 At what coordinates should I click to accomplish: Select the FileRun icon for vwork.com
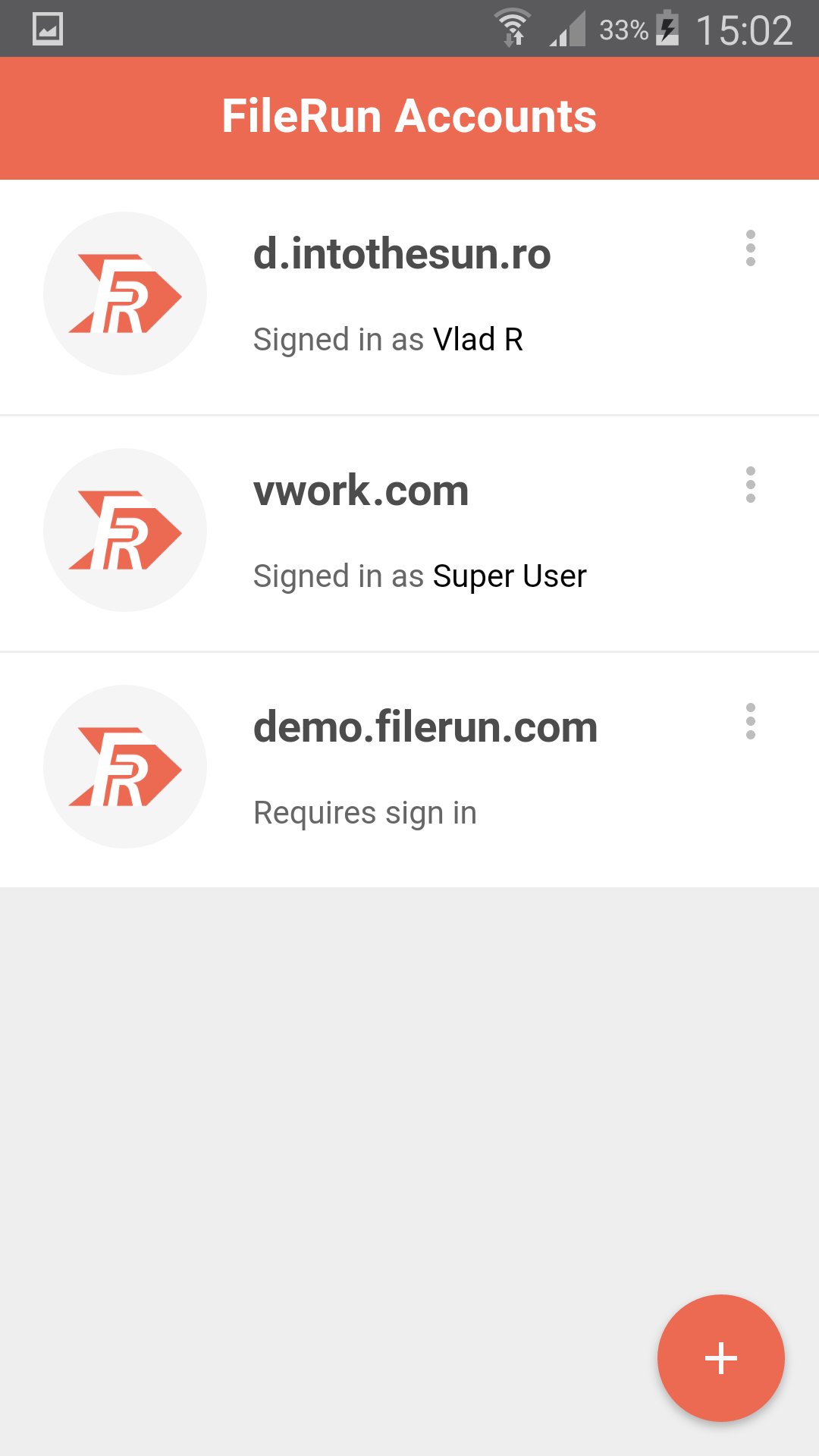click(125, 531)
